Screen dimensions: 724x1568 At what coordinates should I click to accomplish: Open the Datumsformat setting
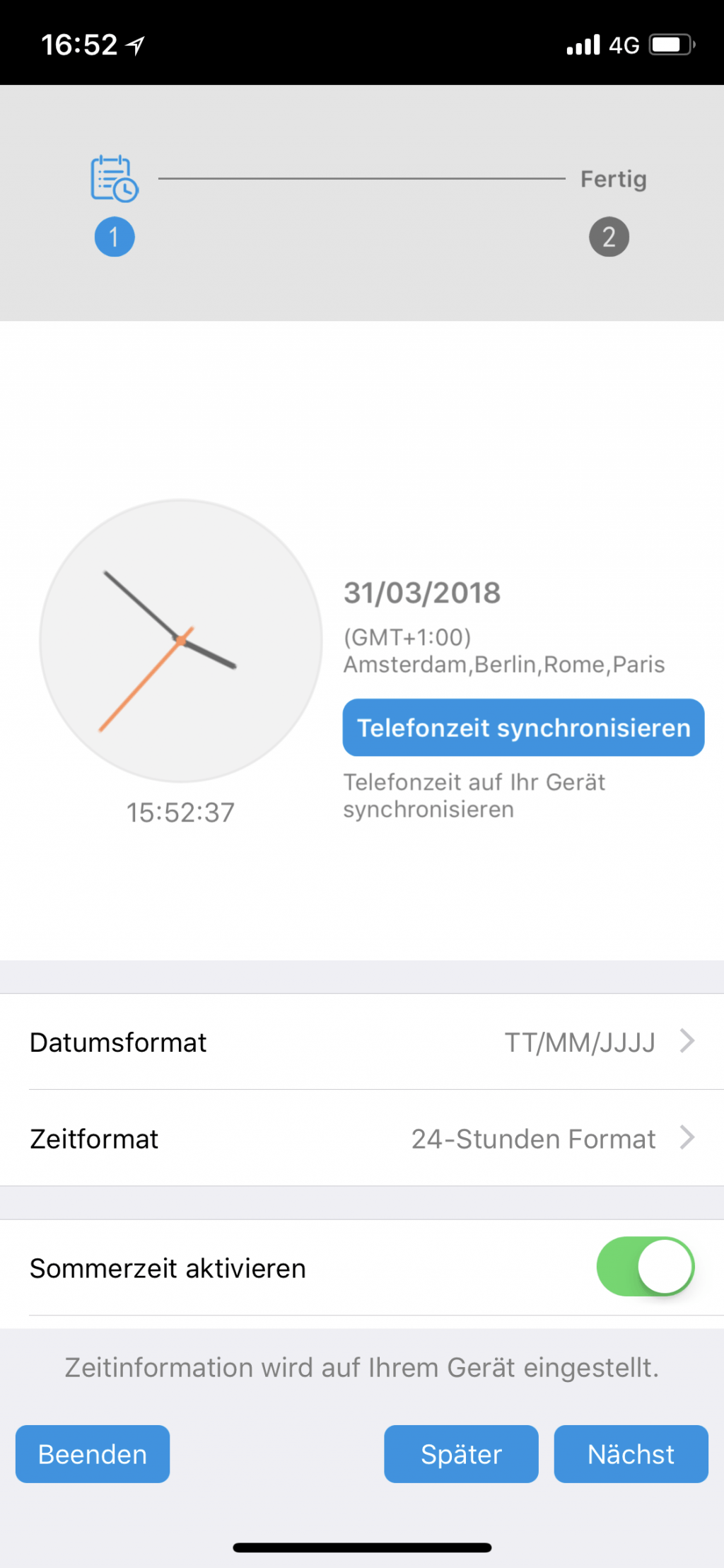[x=362, y=1042]
